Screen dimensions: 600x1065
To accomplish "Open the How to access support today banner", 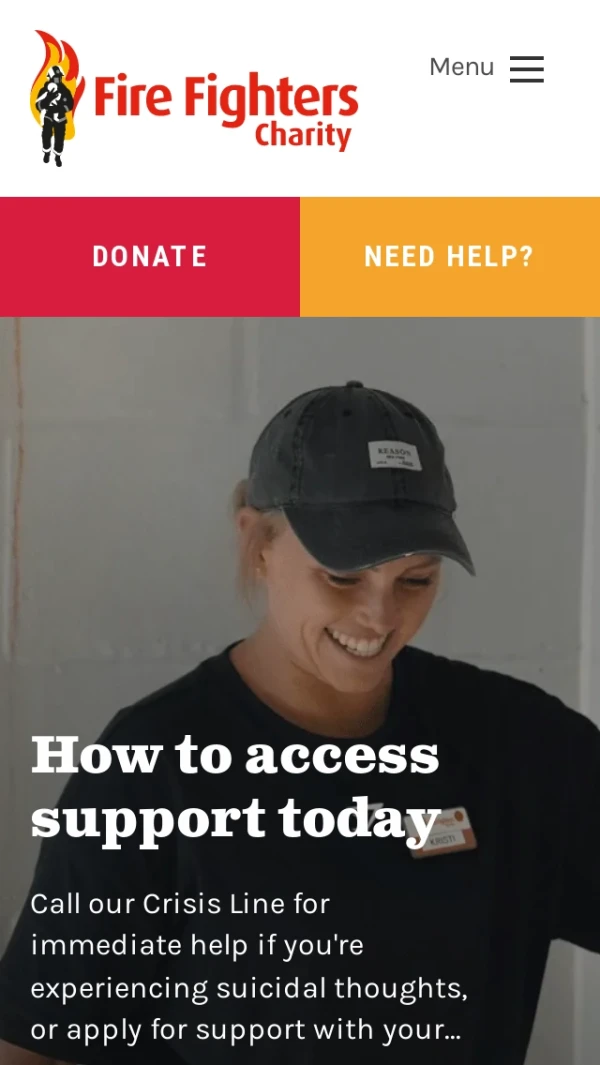I will [235, 785].
